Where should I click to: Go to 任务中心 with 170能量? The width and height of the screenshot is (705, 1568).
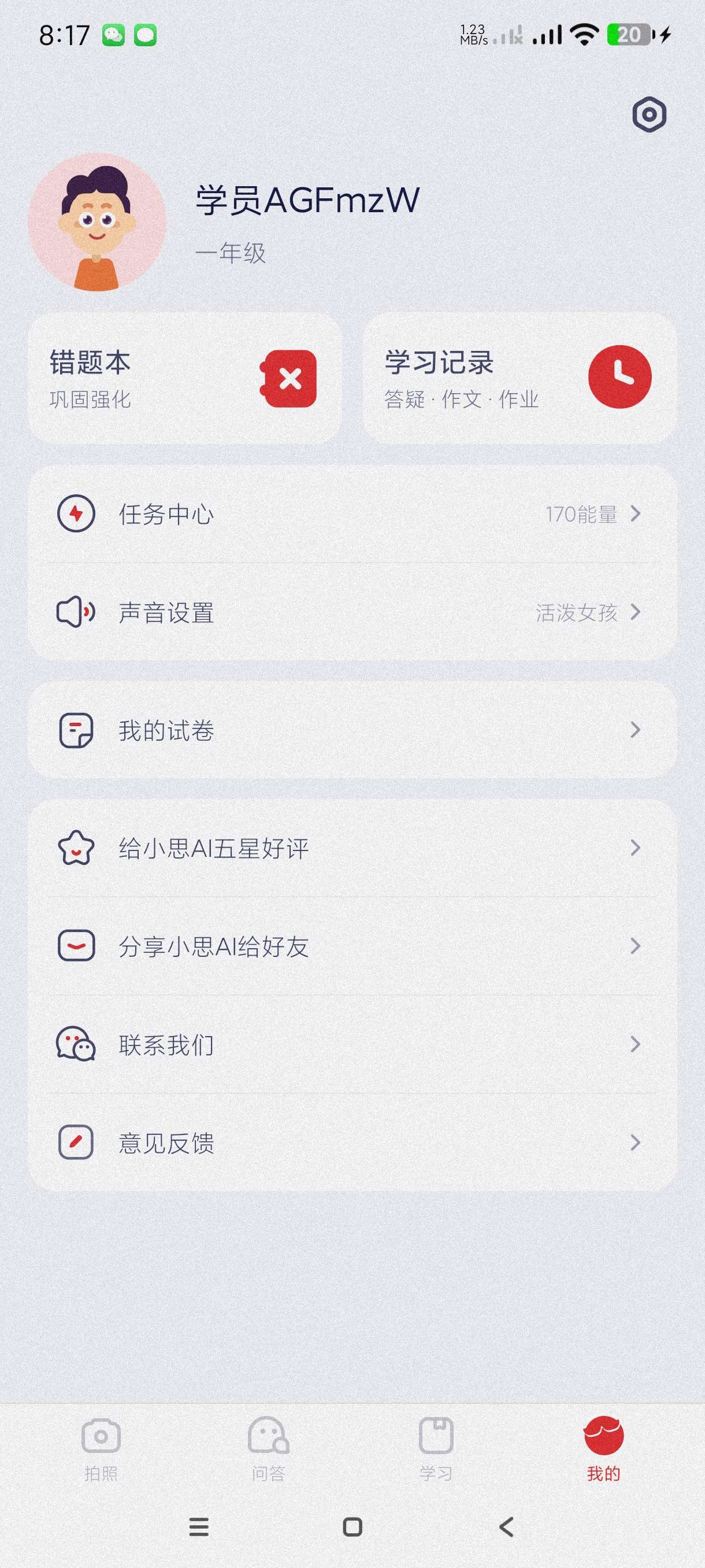(352, 515)
